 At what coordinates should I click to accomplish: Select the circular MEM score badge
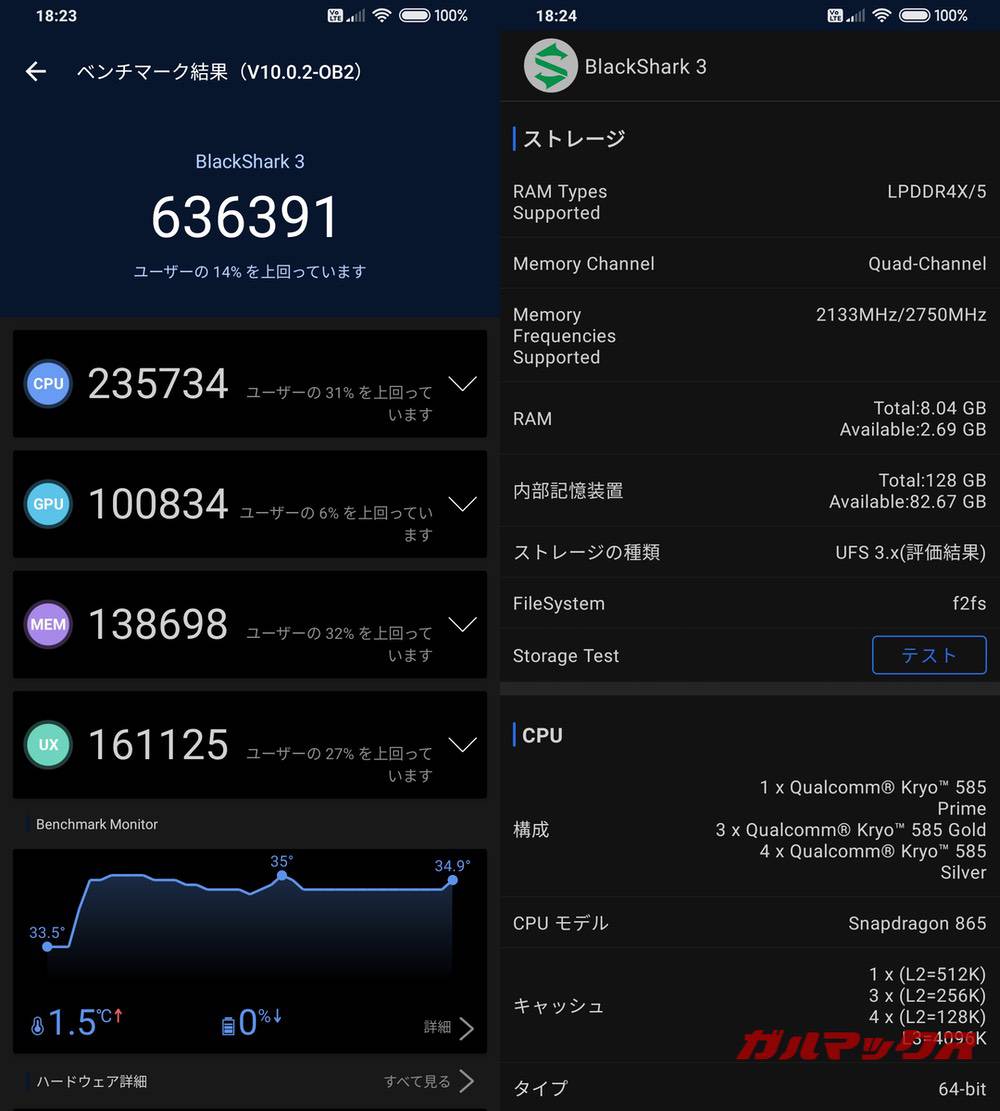pos(48,624)
